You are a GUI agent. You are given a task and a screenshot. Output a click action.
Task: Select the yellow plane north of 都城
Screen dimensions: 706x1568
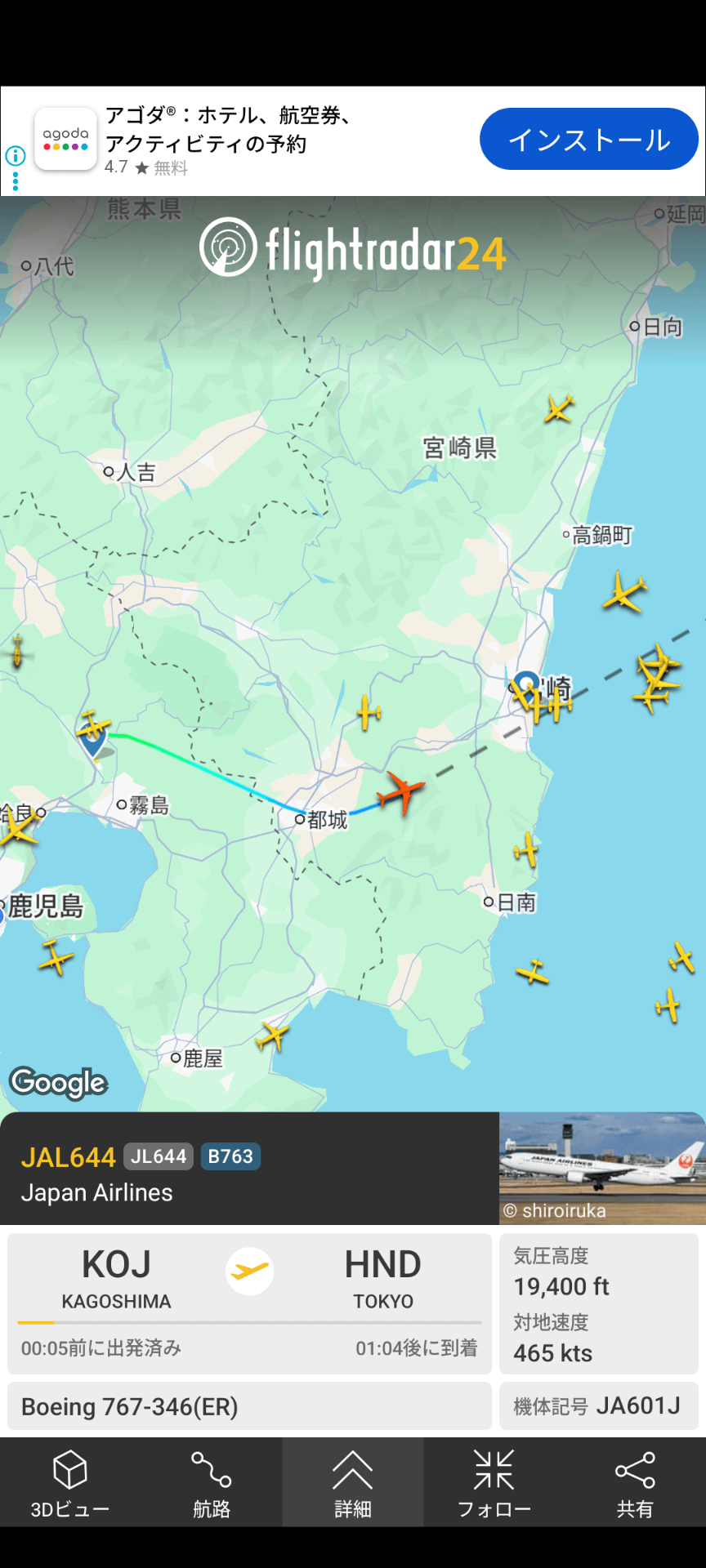[369, 713]
